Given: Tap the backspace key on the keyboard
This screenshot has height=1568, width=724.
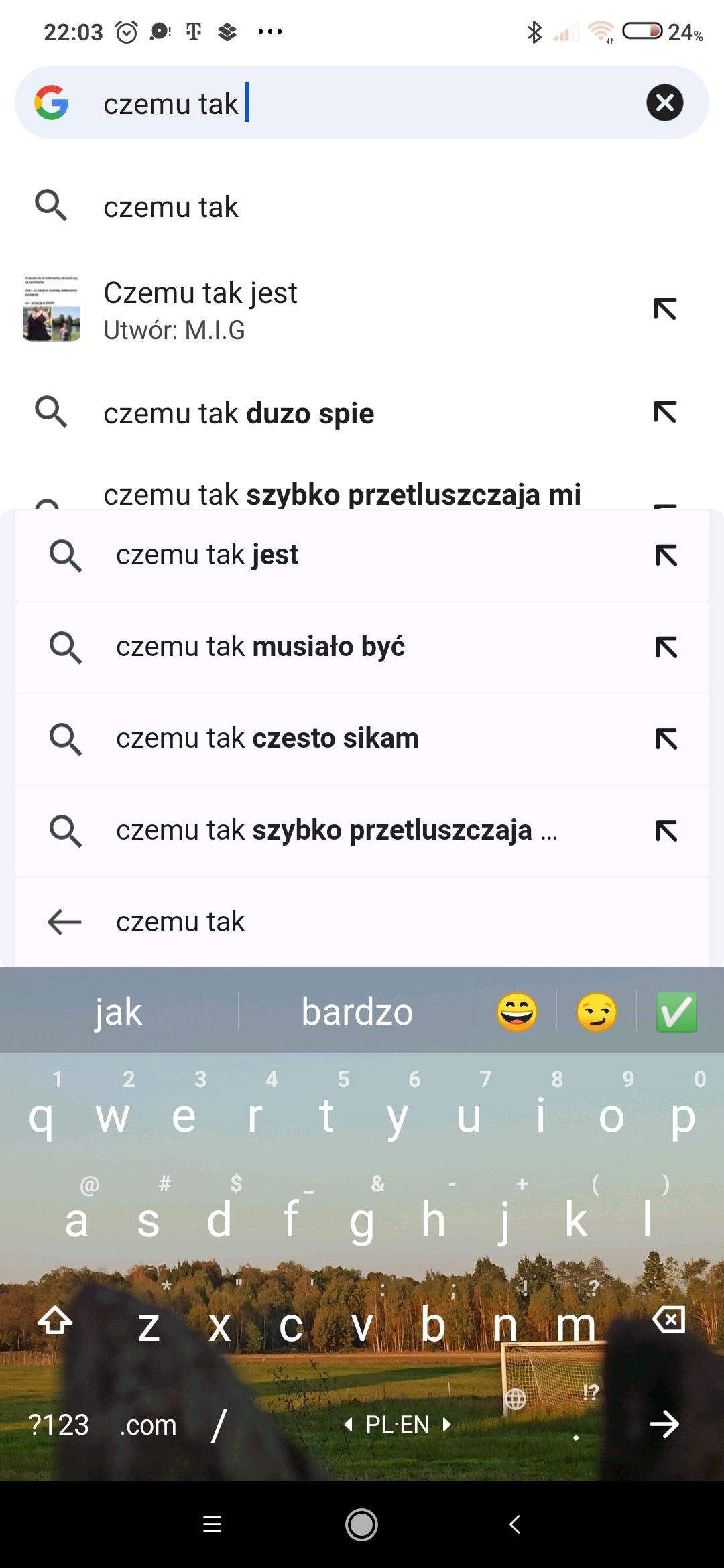Looking at the screenshot, I should [668, 1319].
